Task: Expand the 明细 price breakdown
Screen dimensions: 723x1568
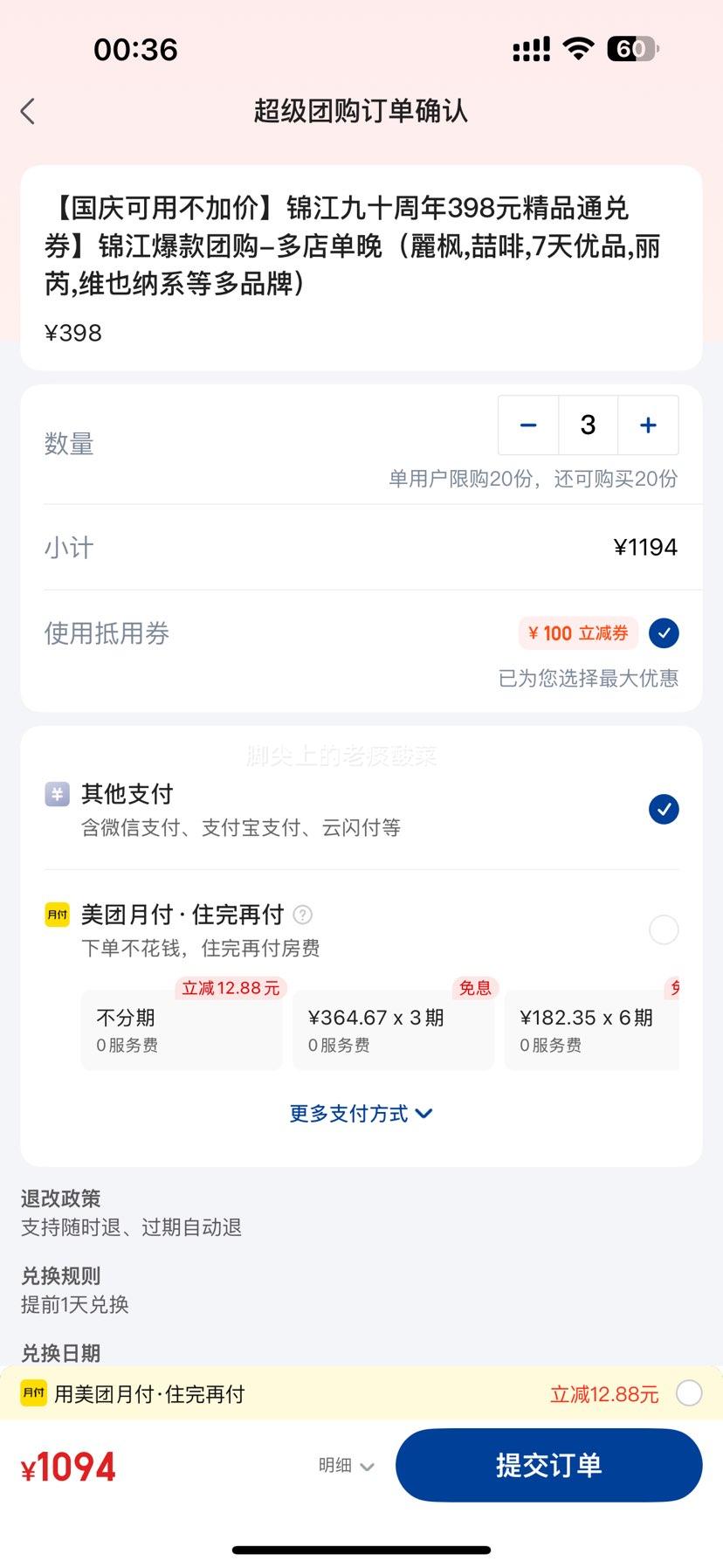Action: pyautogui.click(x=347, y=1466)
